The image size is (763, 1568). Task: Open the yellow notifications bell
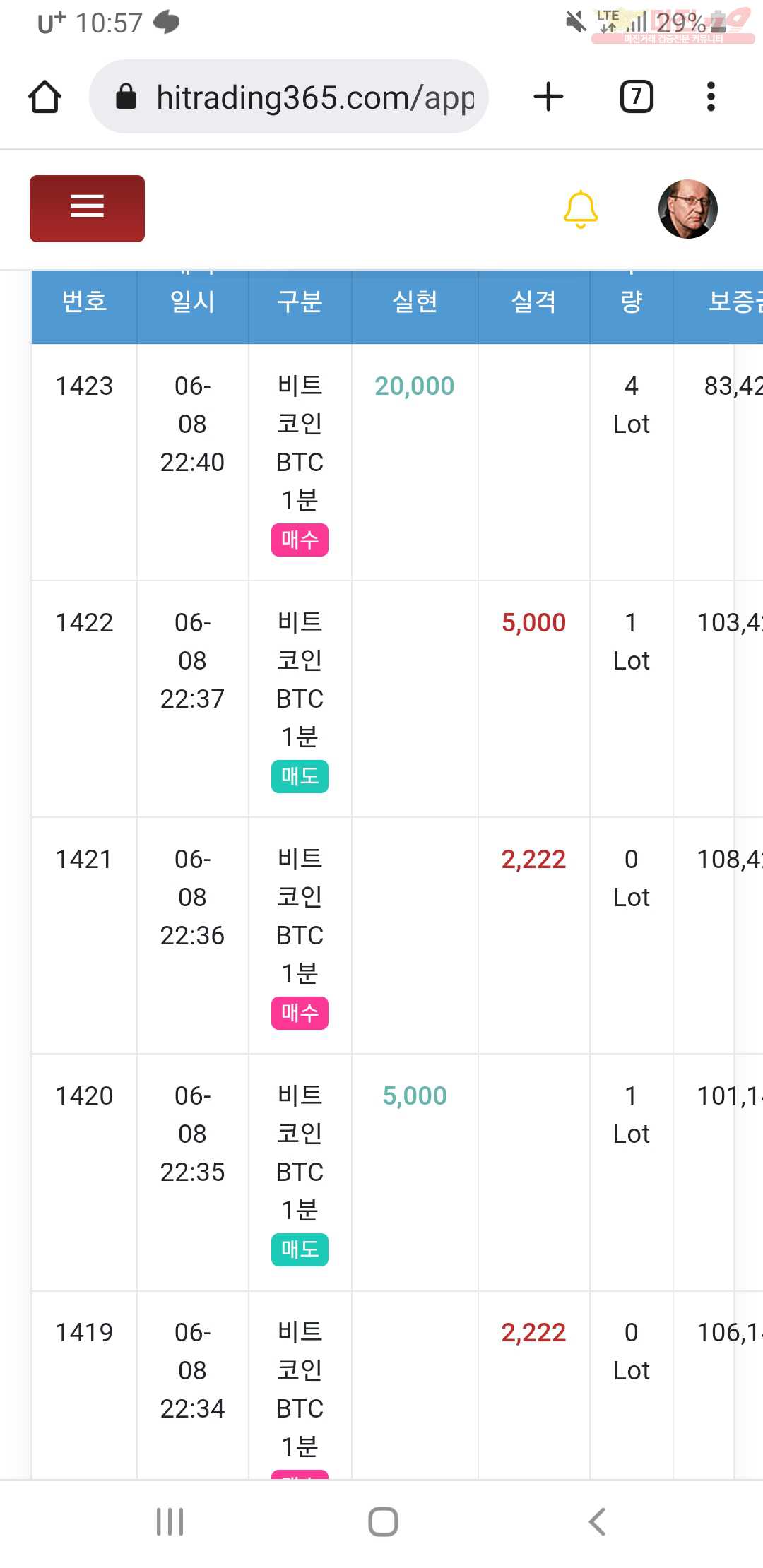pos(581,209)
